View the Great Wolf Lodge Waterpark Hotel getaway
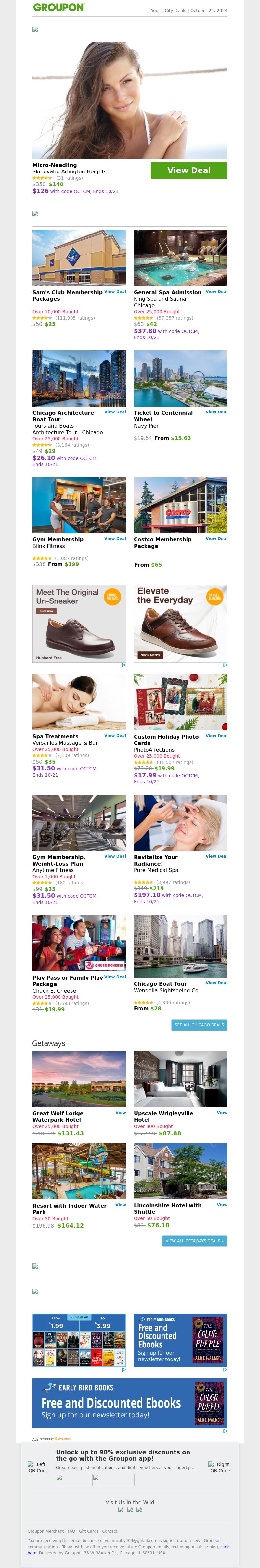 [121, 1113]
